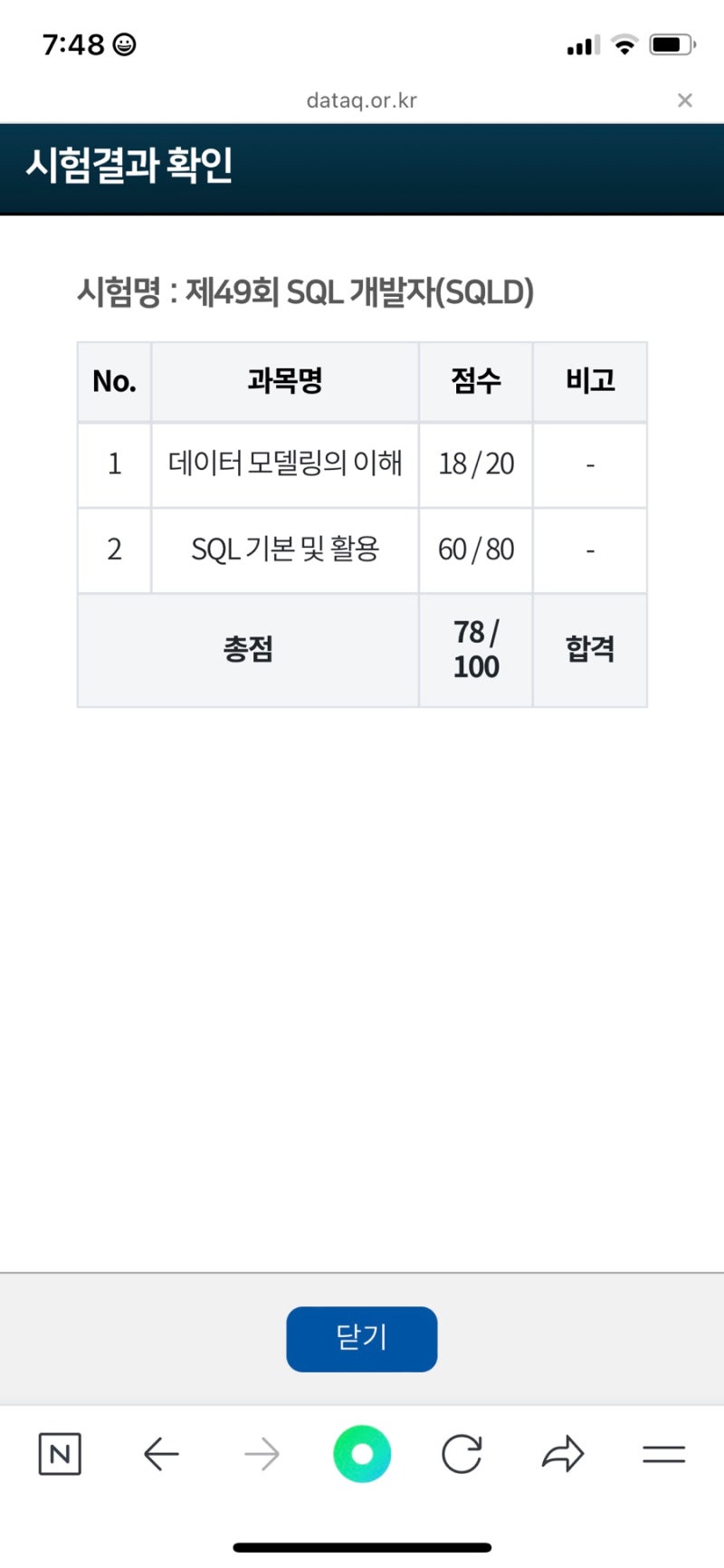Tap the forward navigation arrow icon
This screenshot has width=724, height=1568.
(261, 1455)
